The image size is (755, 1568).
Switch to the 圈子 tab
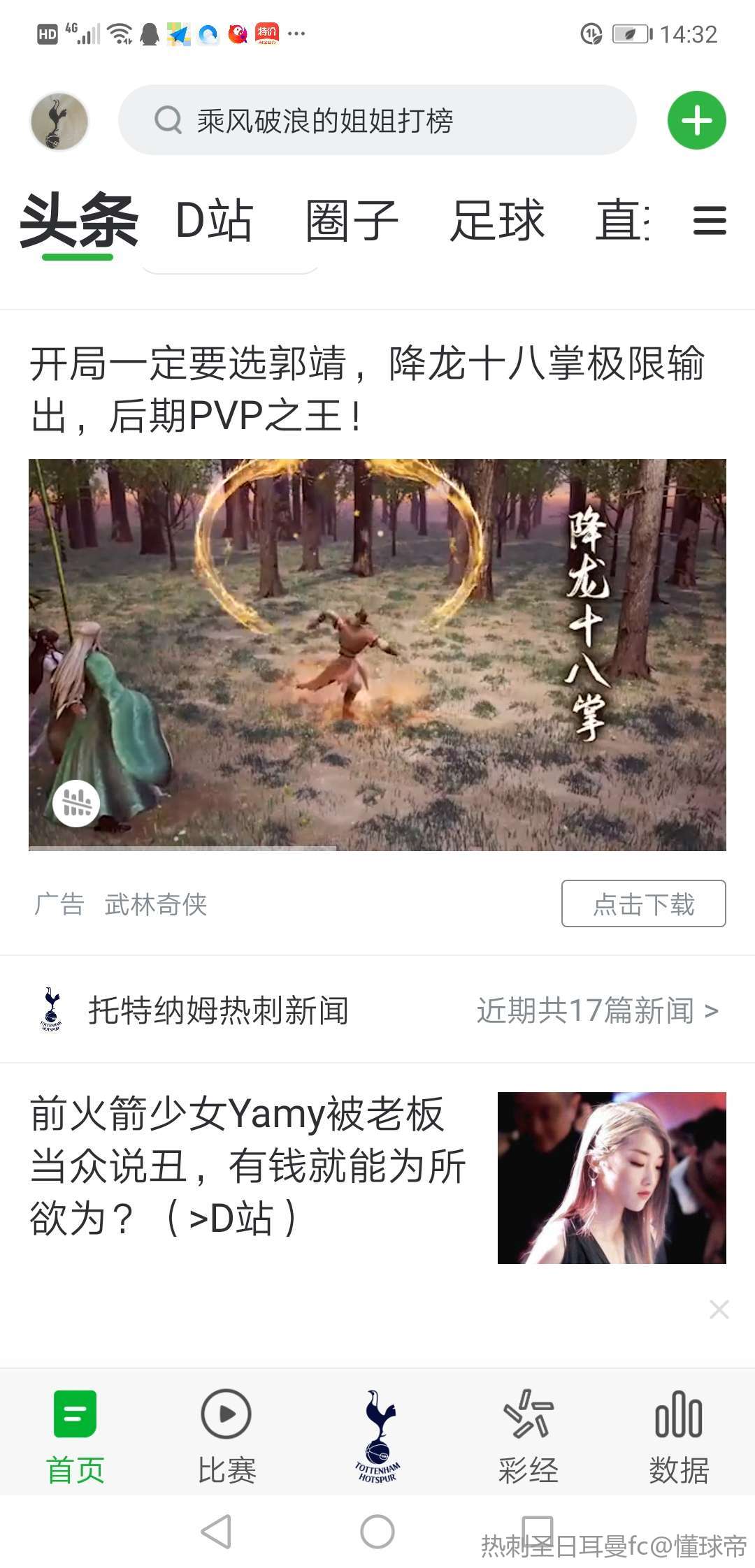click(x=352, y=221)
